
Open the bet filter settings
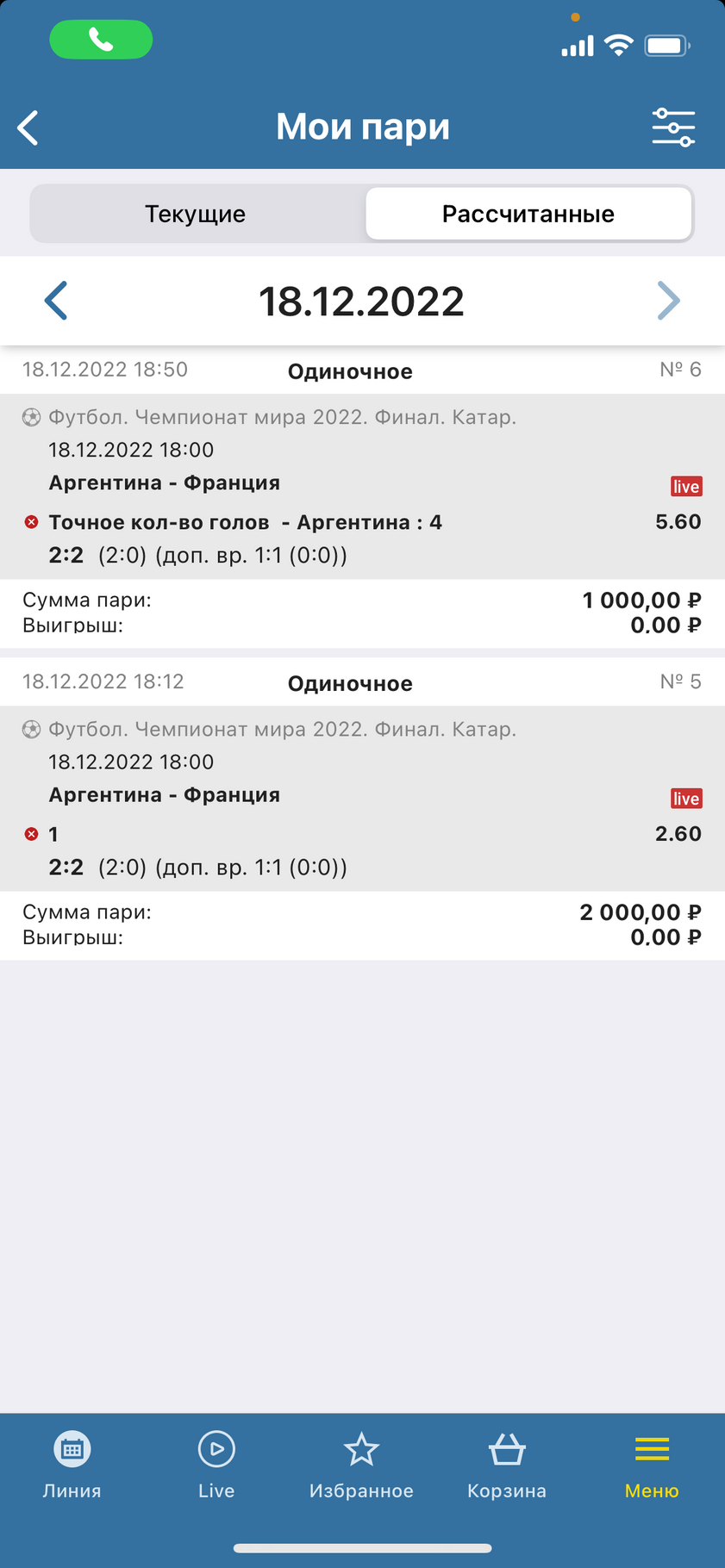pyautogui.click(x=673, y=128)
